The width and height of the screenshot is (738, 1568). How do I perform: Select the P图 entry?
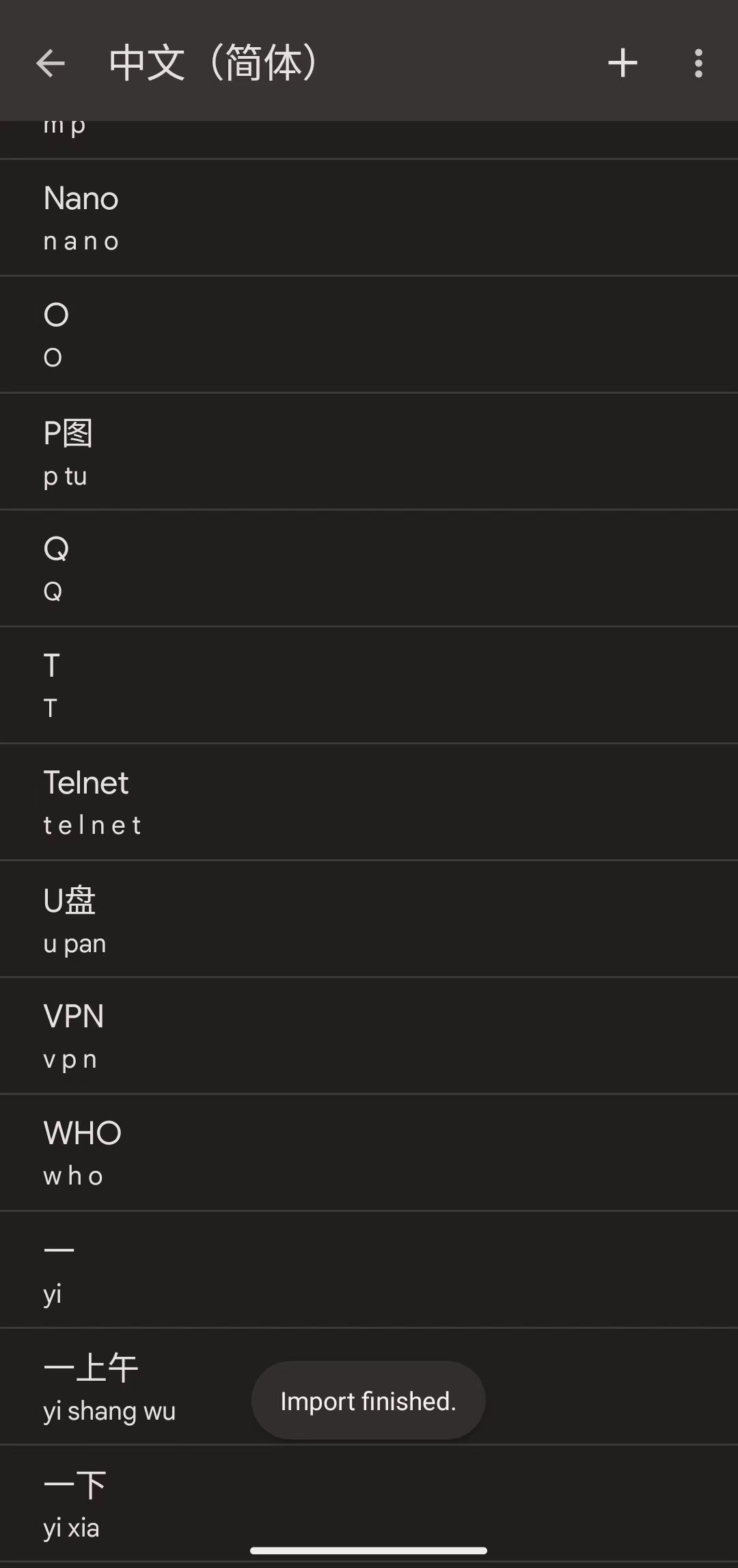[369, 452]
